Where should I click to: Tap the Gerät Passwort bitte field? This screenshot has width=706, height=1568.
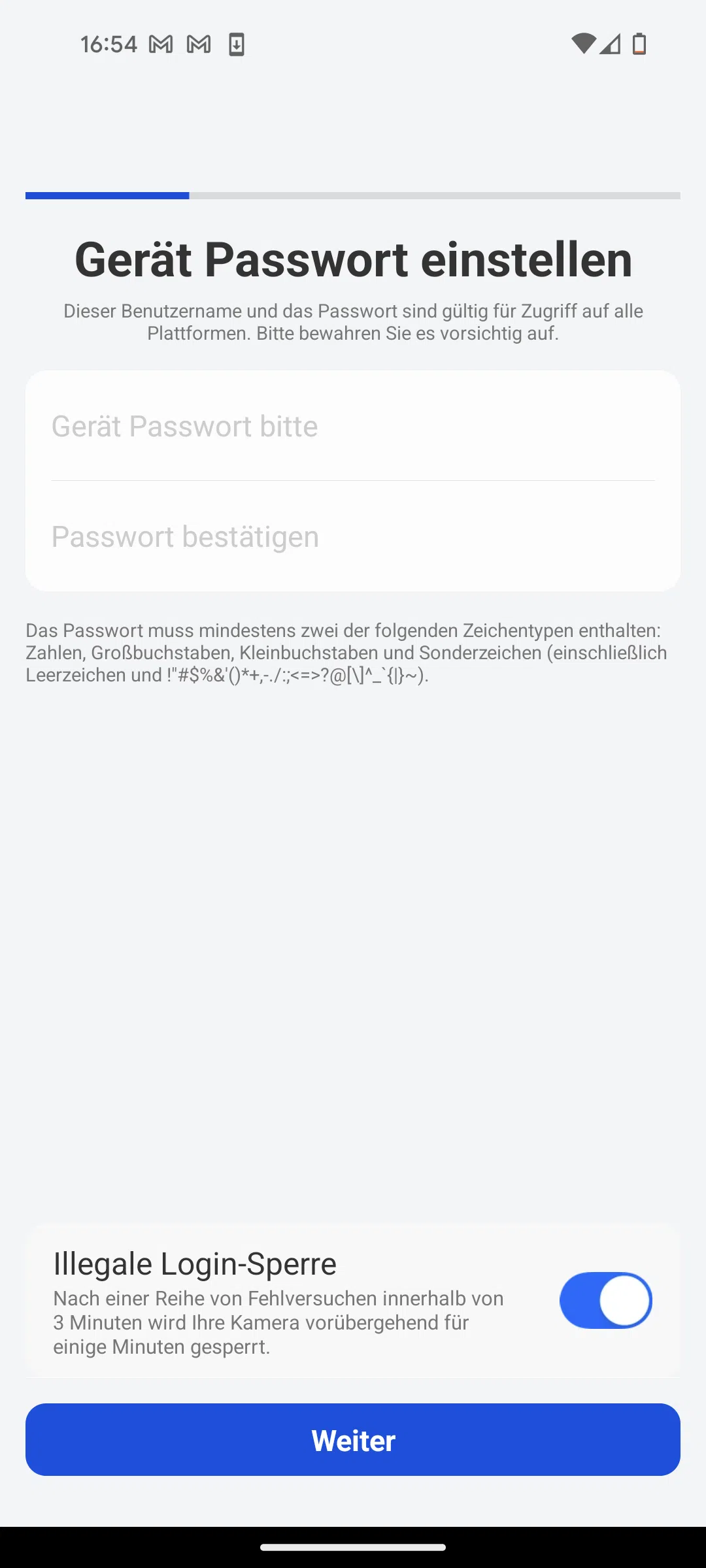click(353, 426)
